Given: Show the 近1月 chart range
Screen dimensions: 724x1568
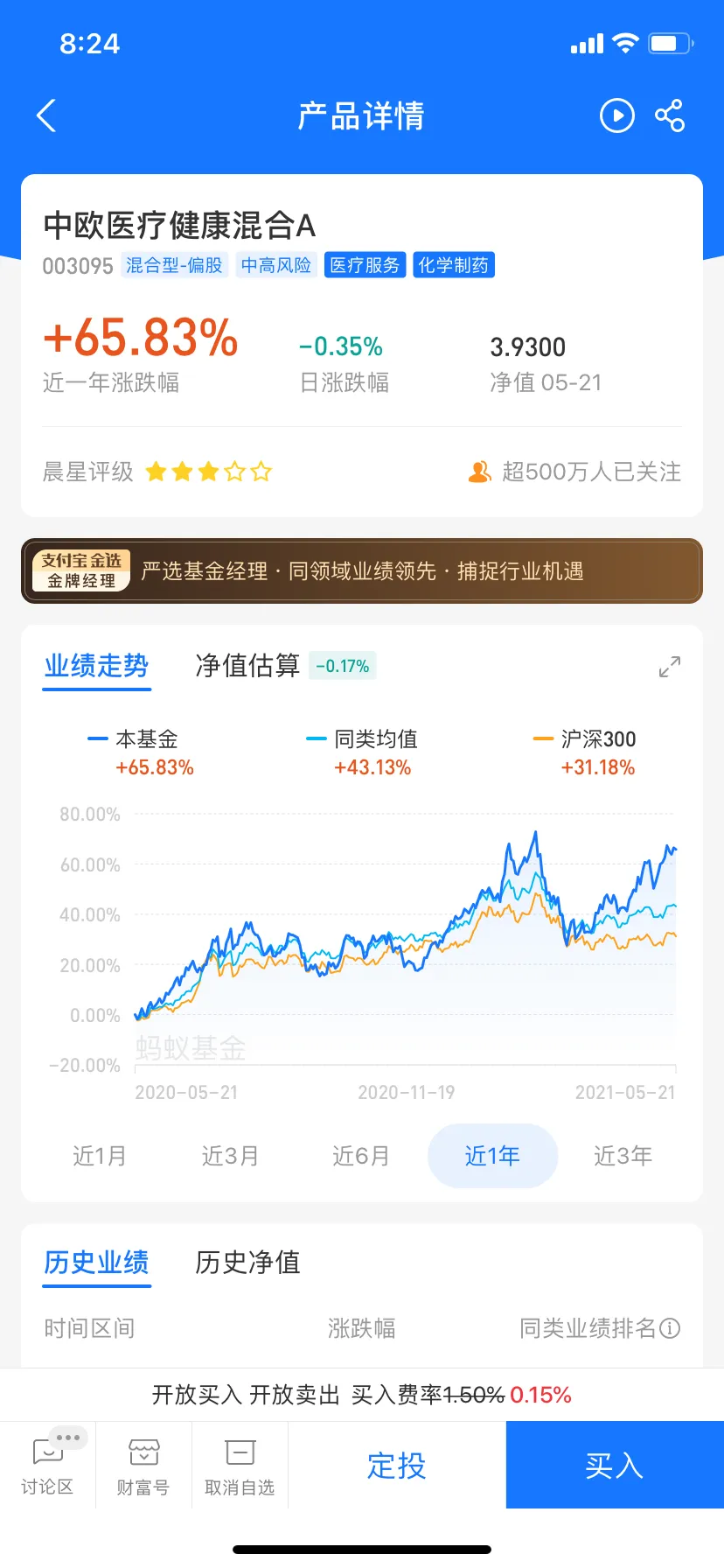Looking at the screenshot, I should (100, 1156).
